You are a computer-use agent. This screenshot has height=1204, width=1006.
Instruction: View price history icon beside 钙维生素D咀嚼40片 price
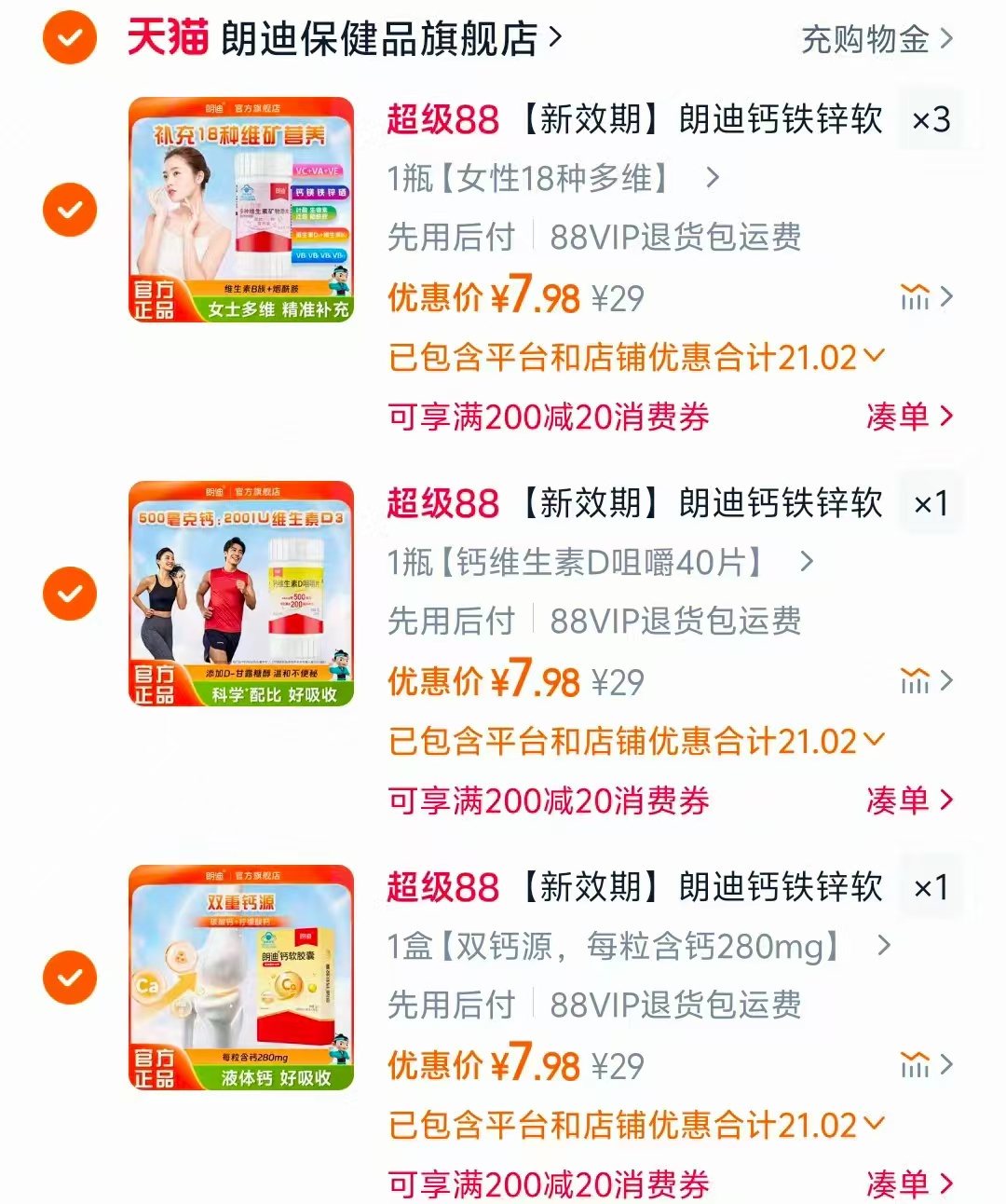[x=918, y=680]
